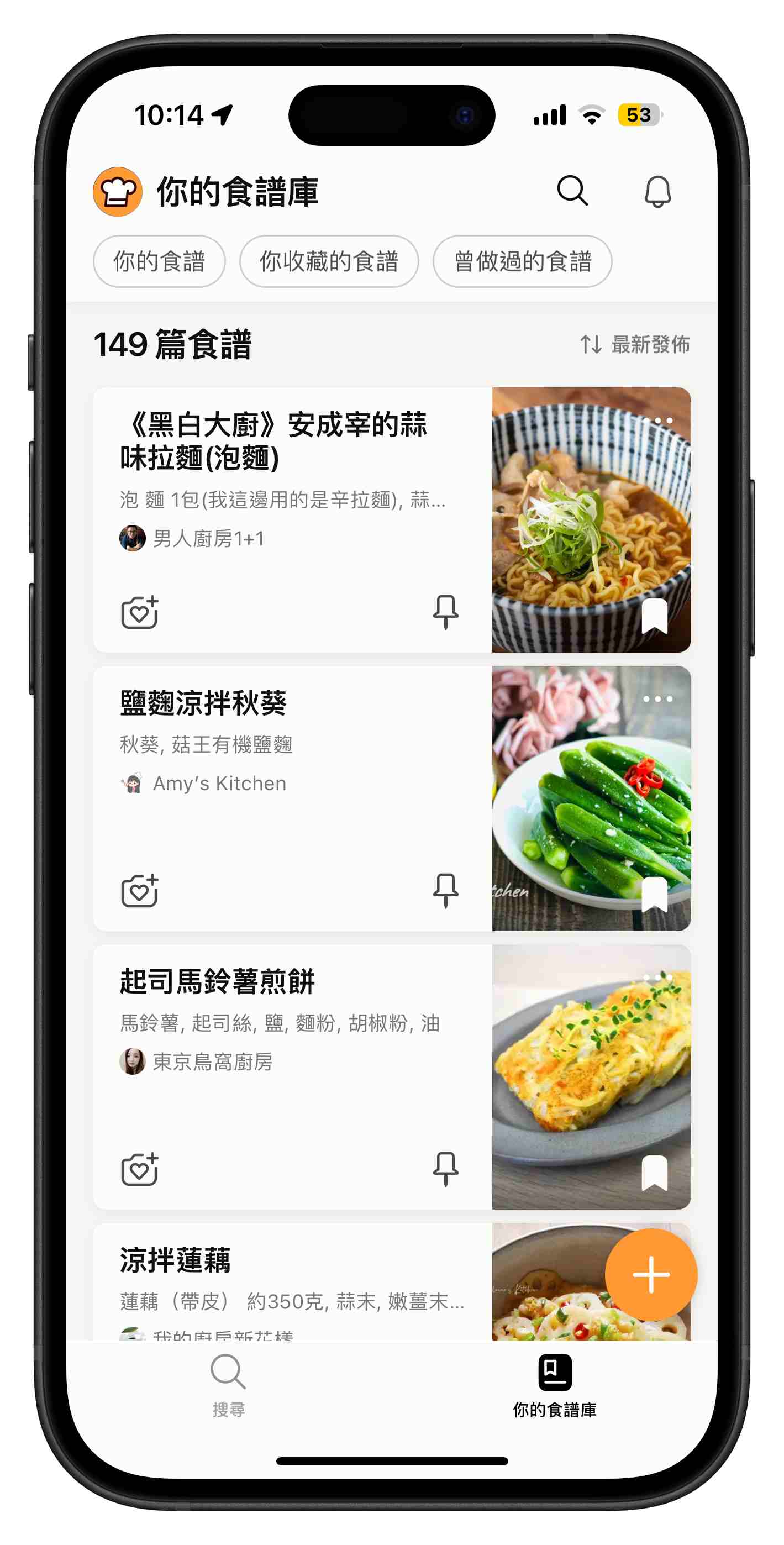Remove the bookmark on 起司馬鈴薯煎餅
Viewport: 784px width, 1545px height.
point(654,1173)
